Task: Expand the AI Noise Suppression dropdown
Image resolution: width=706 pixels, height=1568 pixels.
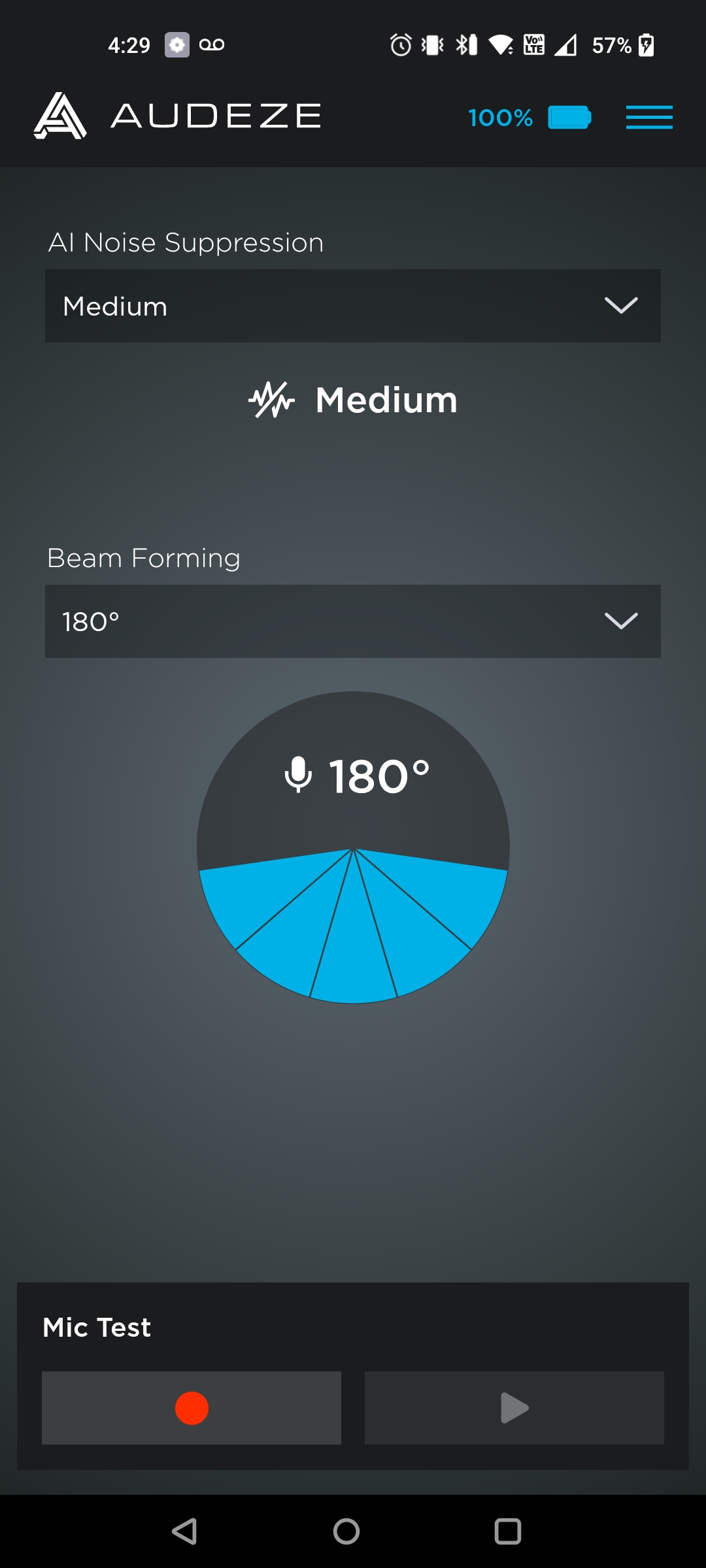Action: (x=353, y=306)
